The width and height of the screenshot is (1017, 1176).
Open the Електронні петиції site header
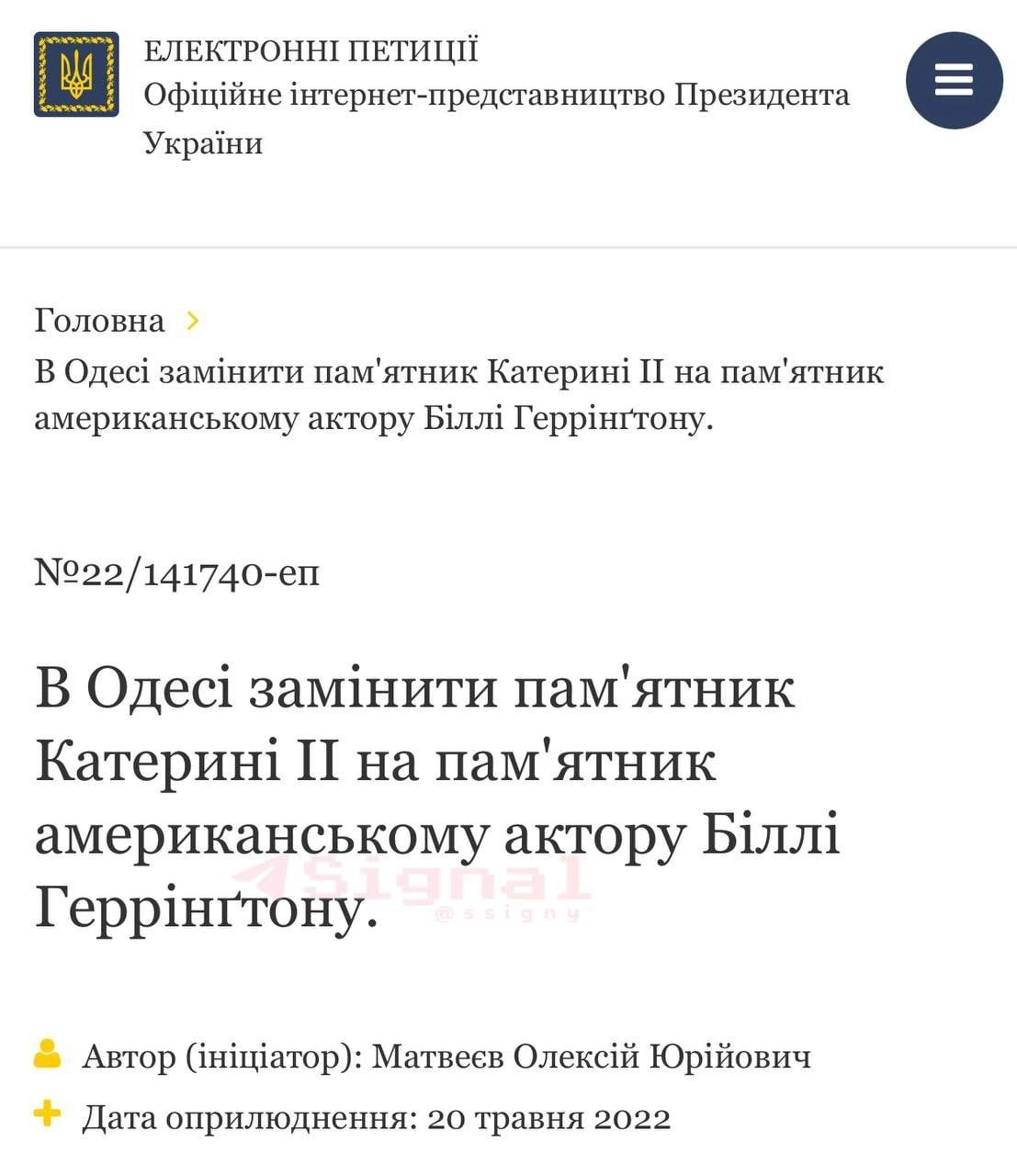point(311,50)
